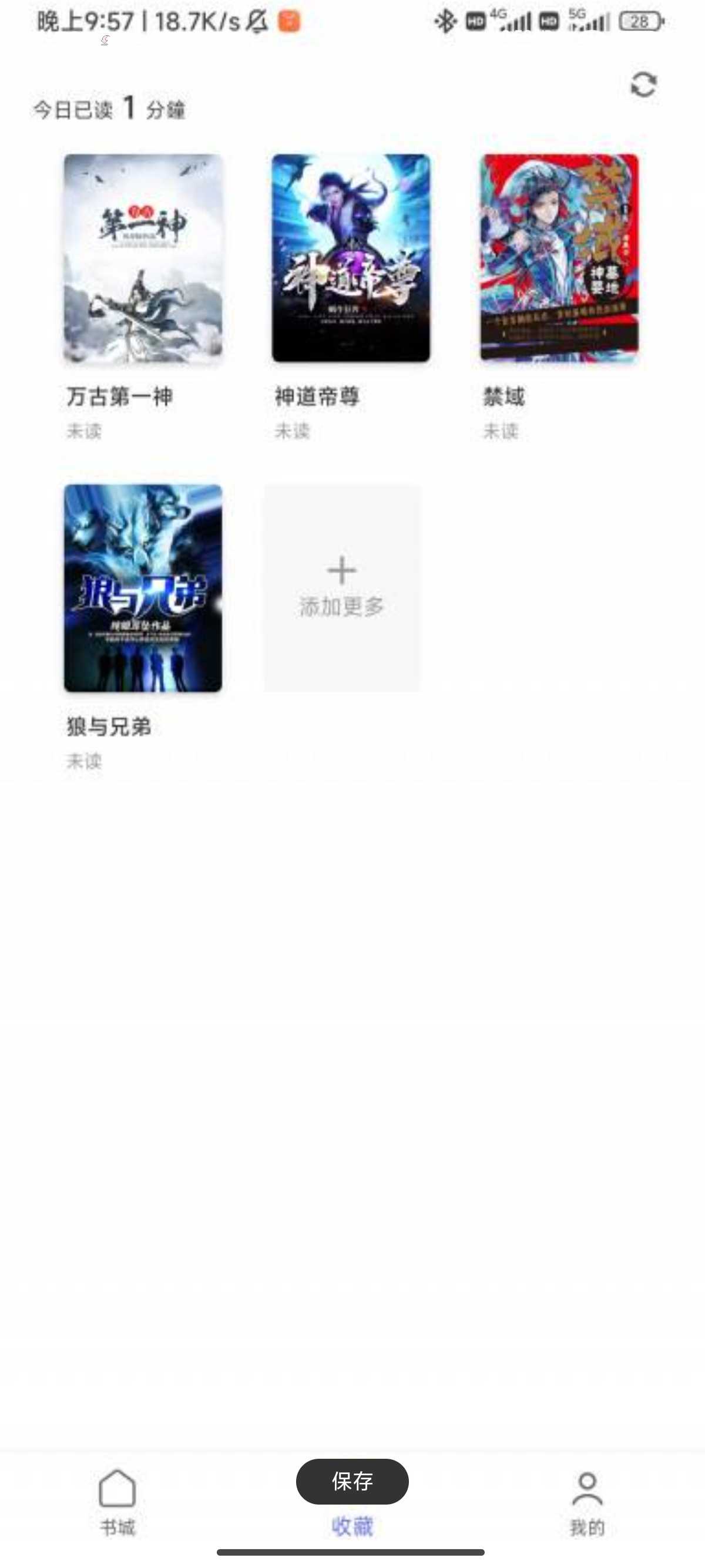The height and width of the screenshot is (1568, 705).
Task: Open the book 禁域
Action: pyautogui.click(x=559, y=258)
